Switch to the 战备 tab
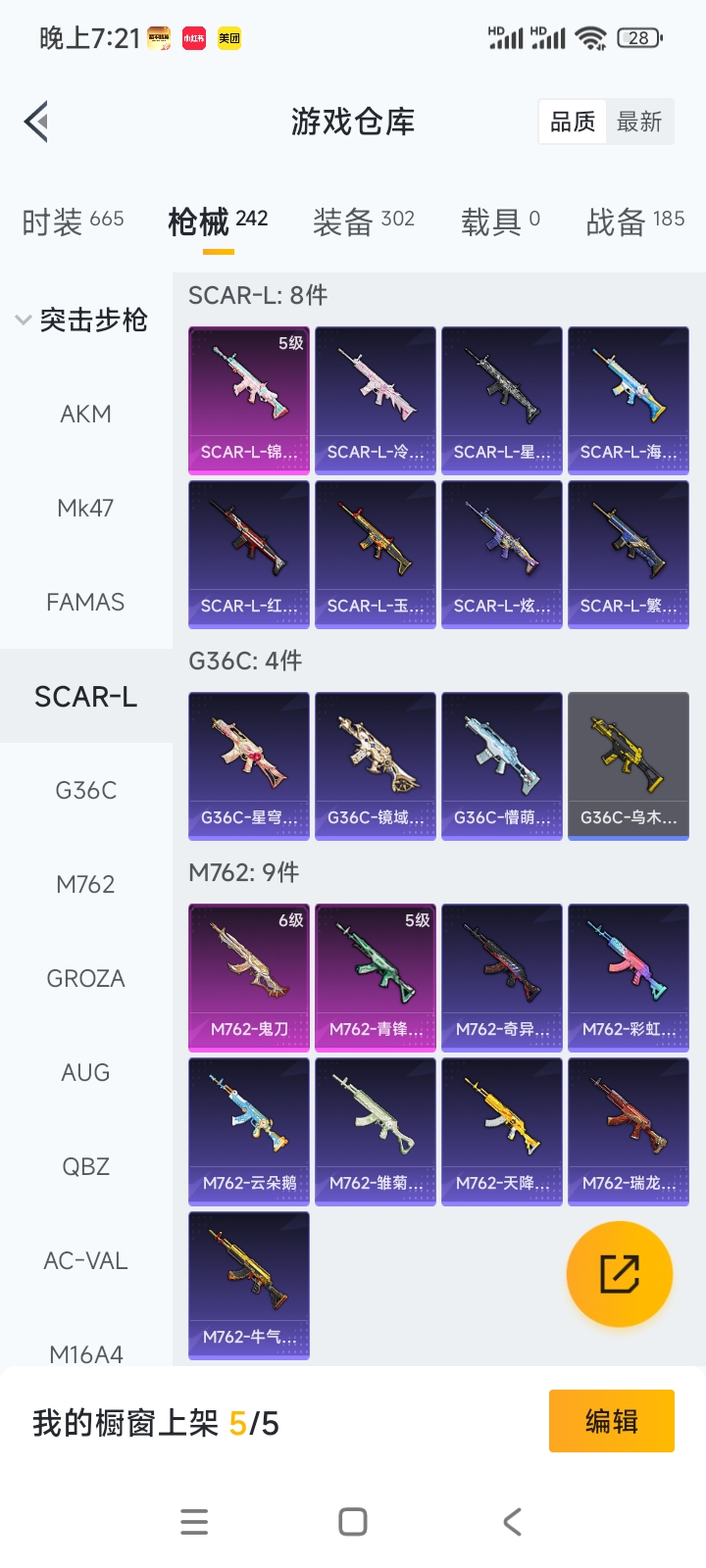Screen dimensions: 706x1568 (x=635, y=221)
